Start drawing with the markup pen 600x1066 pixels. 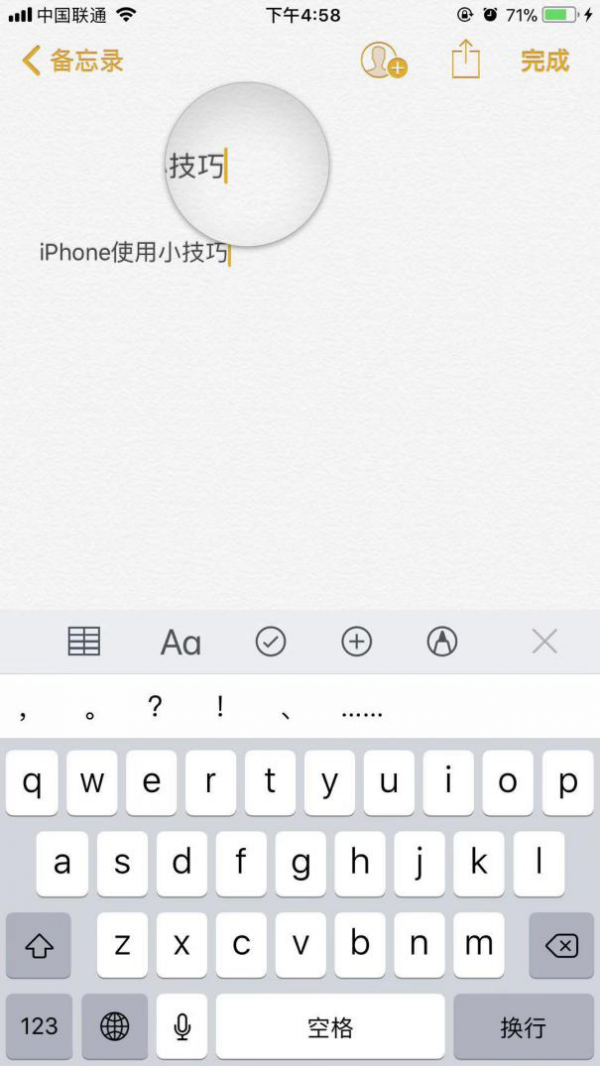tap(442, 642)
